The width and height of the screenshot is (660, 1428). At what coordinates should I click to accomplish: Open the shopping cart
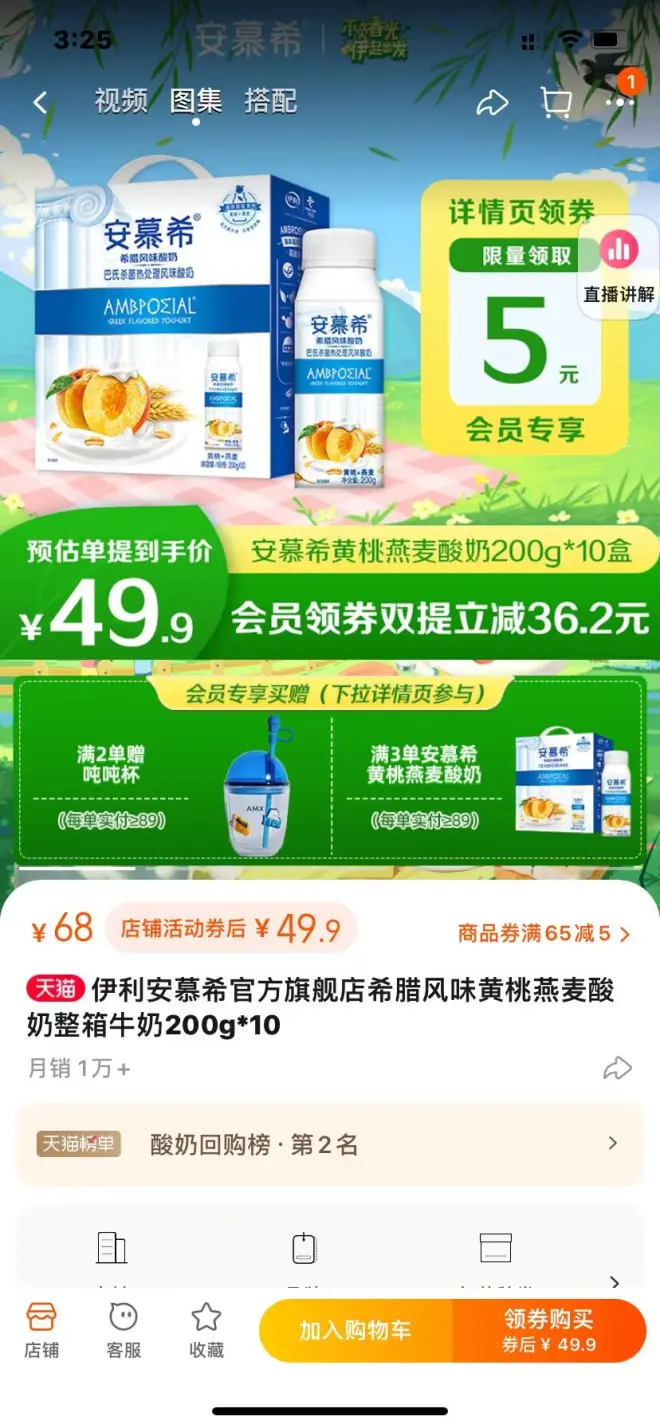coord(556,102)
